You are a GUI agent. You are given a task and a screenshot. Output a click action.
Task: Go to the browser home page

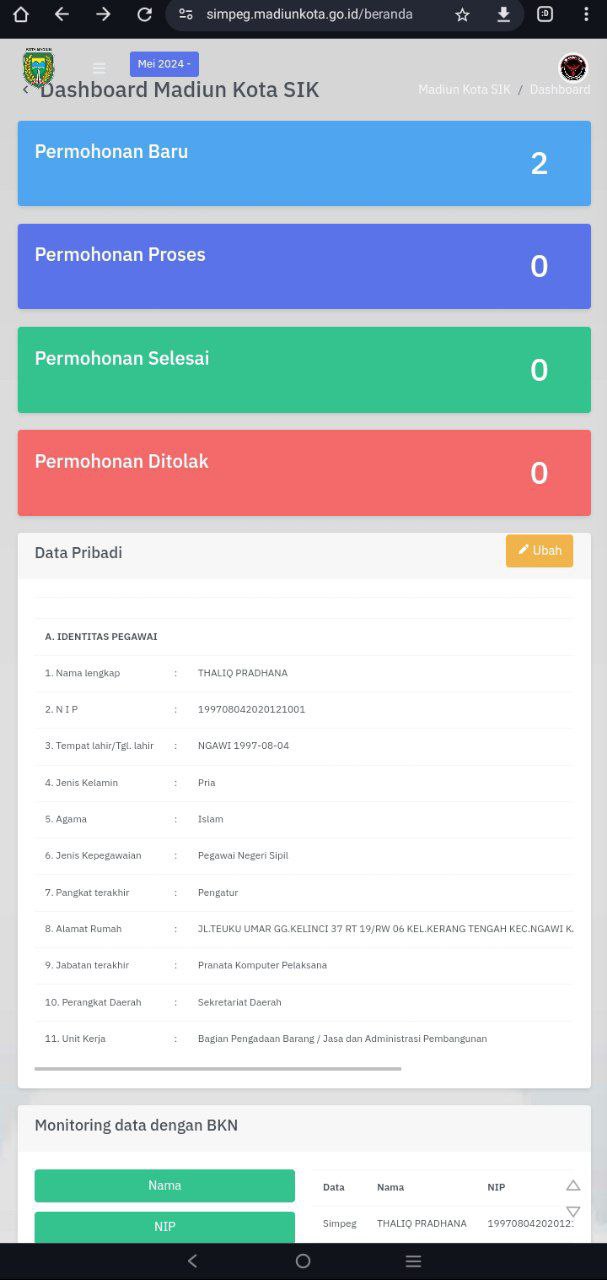(x=21, y=14)
